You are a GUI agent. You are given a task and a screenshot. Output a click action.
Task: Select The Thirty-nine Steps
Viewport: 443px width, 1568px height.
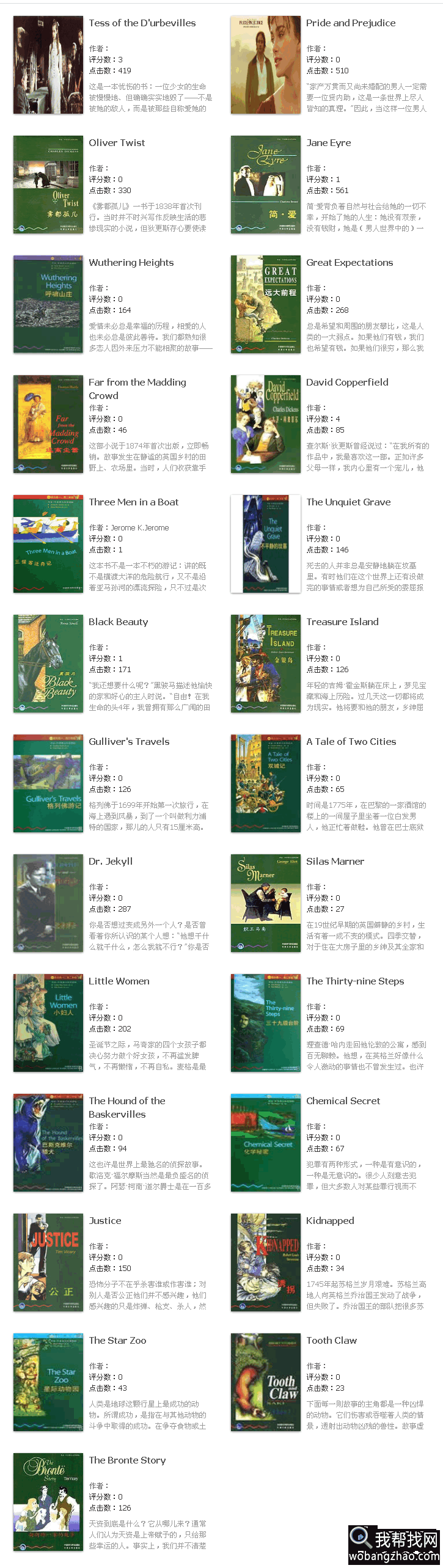pyautogui.click(x=354, y=981)
